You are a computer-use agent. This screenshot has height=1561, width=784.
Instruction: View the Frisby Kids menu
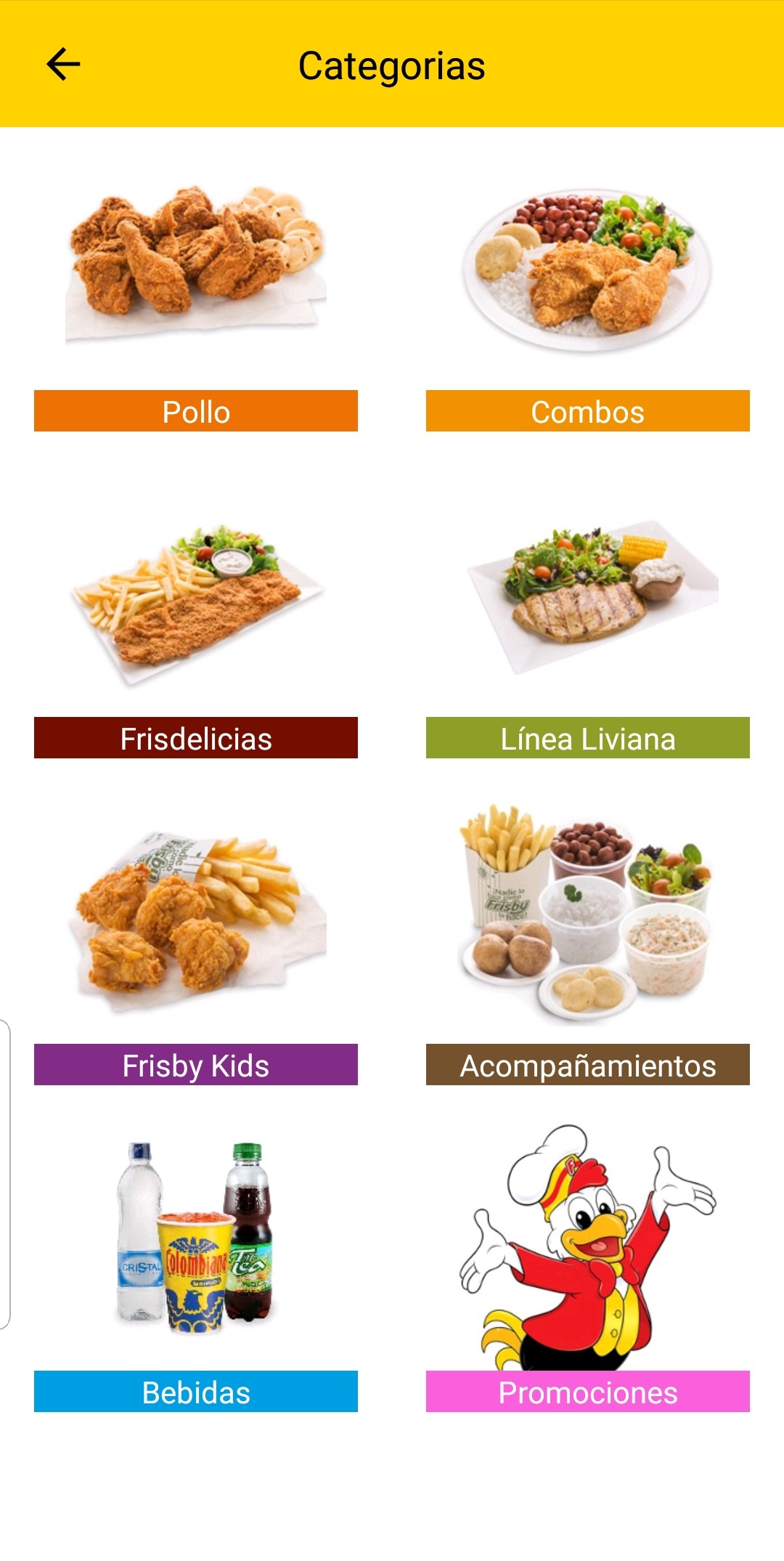point(196,1065)
